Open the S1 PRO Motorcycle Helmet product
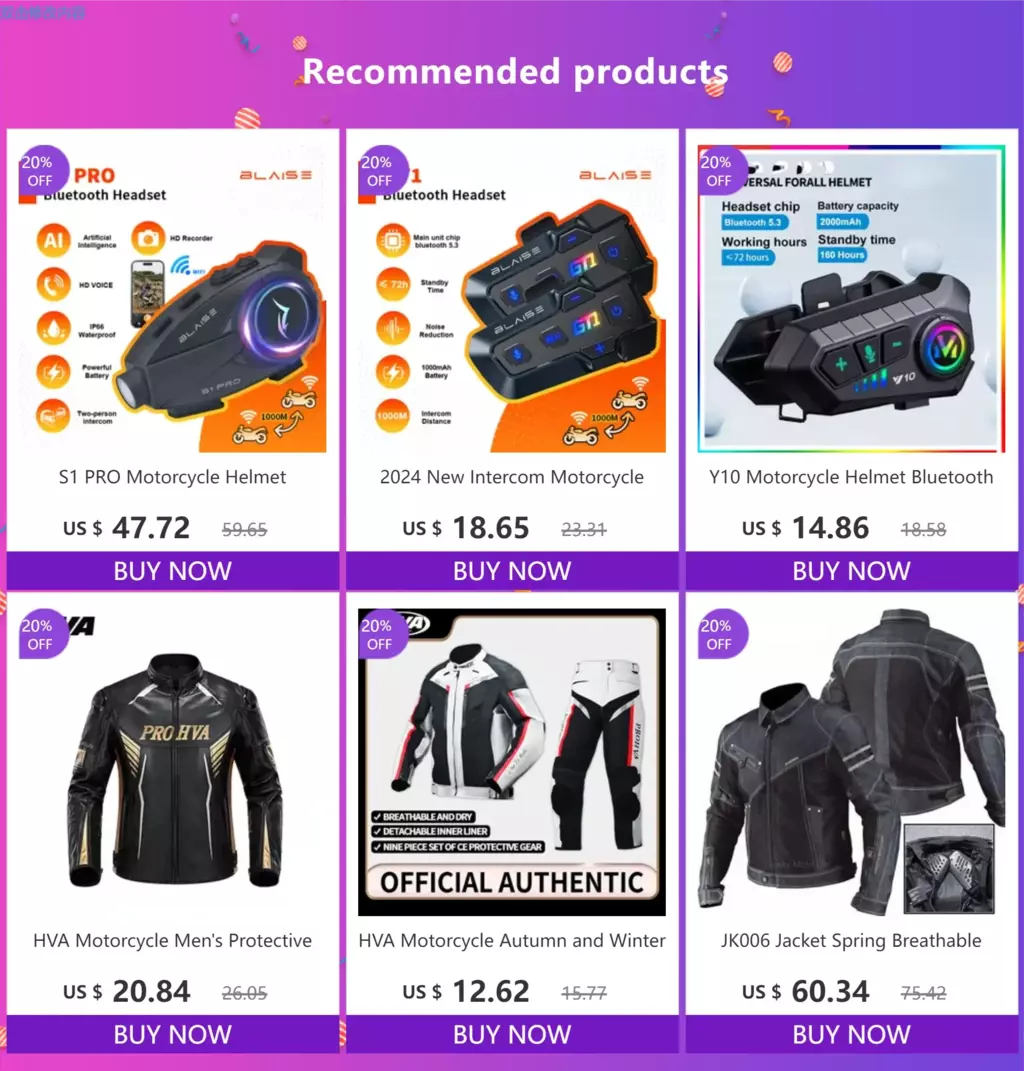The width and height of the screenshot is (1024, 1071). tap(172, 477)
